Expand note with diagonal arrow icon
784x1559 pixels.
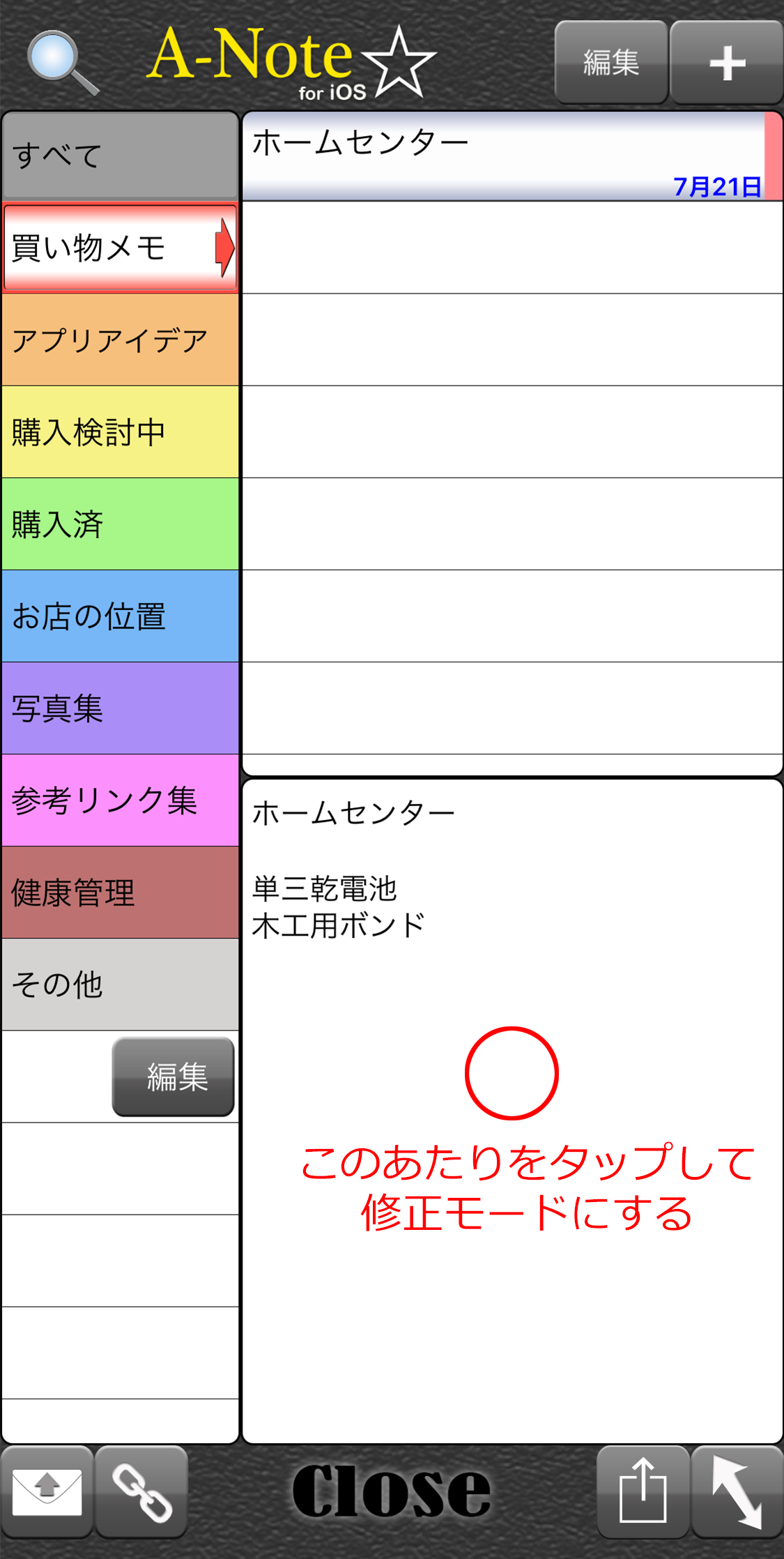click(x=737, y=1492)
